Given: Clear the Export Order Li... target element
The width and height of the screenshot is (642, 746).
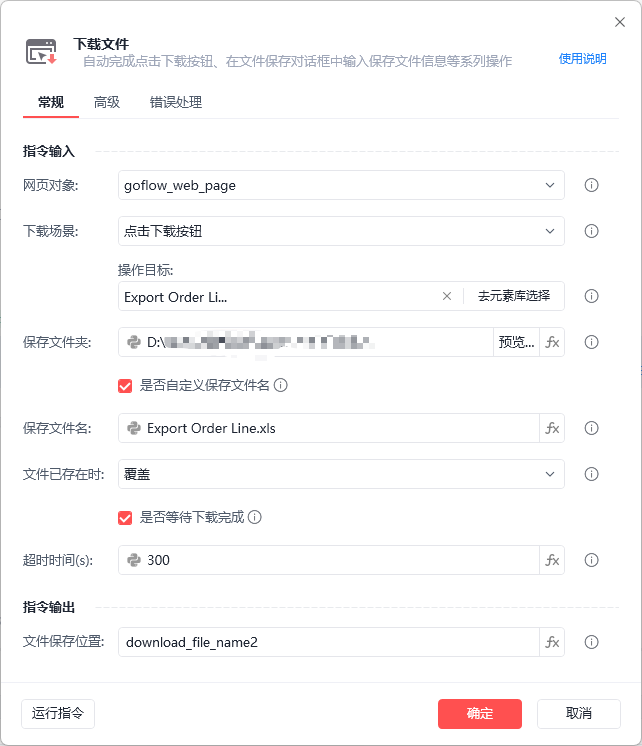Looking at the screenshot, I should 446,296.
